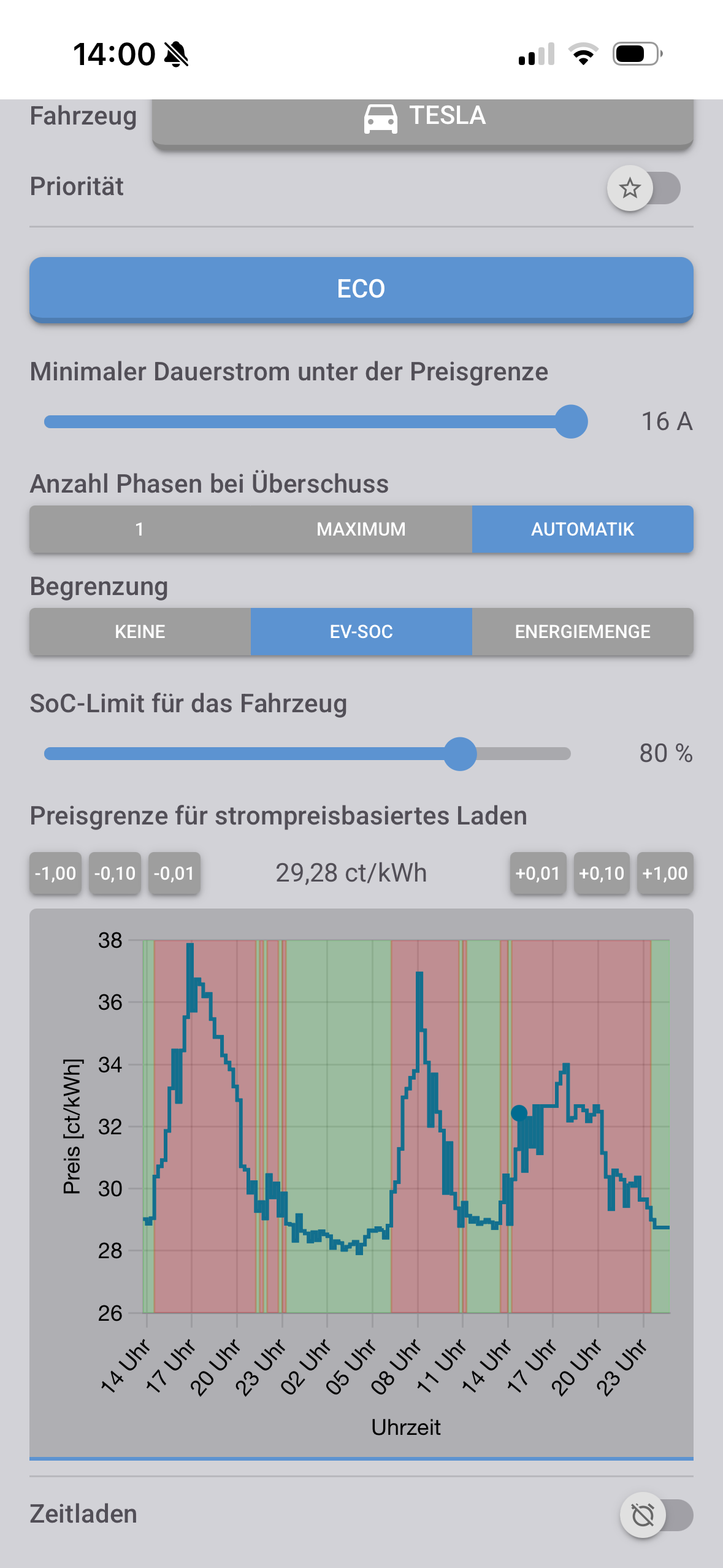Raise price limit by 0,10
Screen dimensions: 723x1568
tap(602, 873)
